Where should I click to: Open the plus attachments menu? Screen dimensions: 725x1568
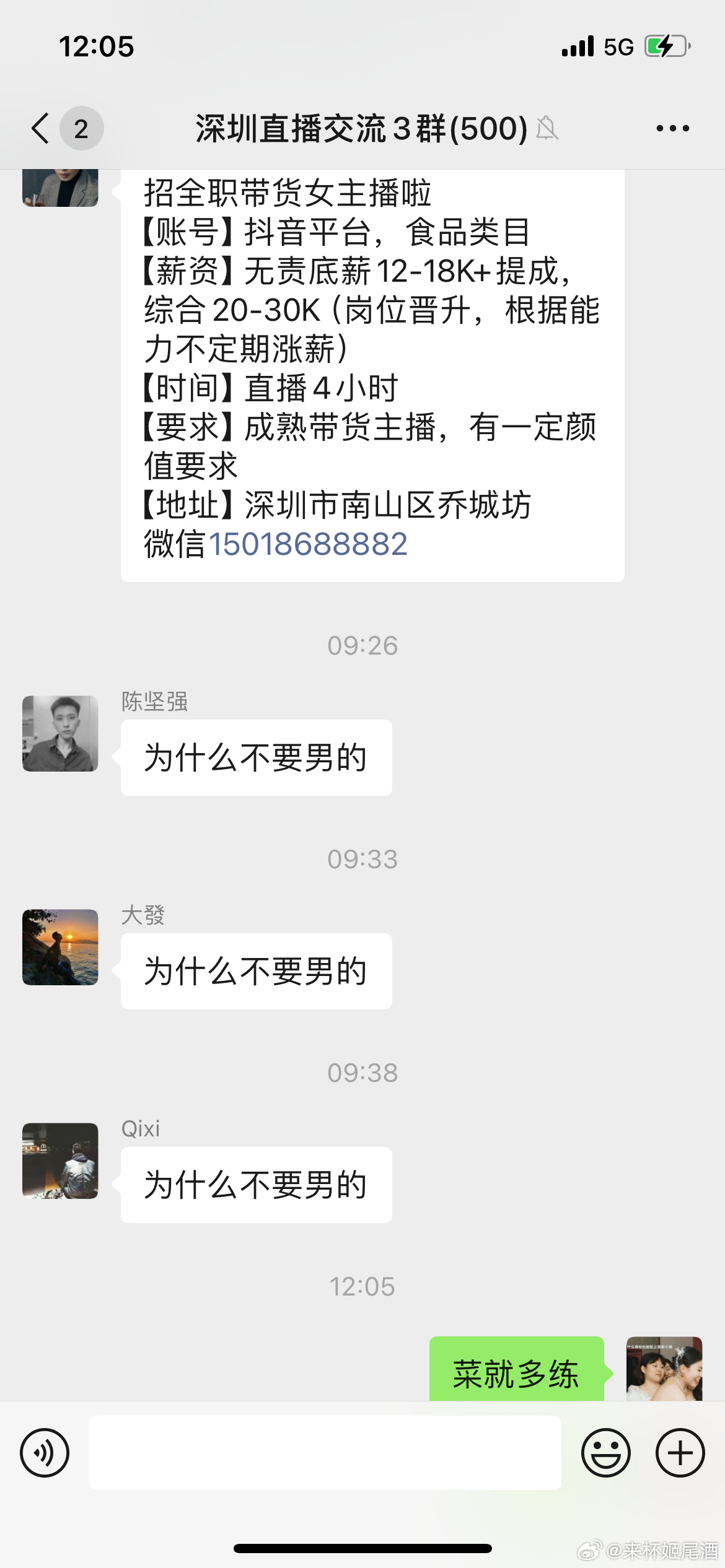(x=680, y=1453)
